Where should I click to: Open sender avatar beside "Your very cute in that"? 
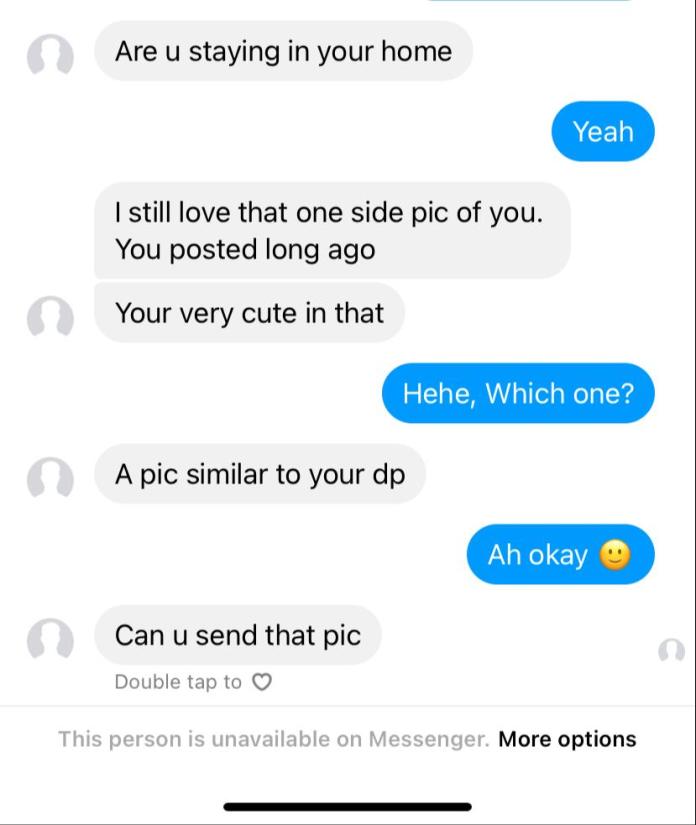[50, 314]
